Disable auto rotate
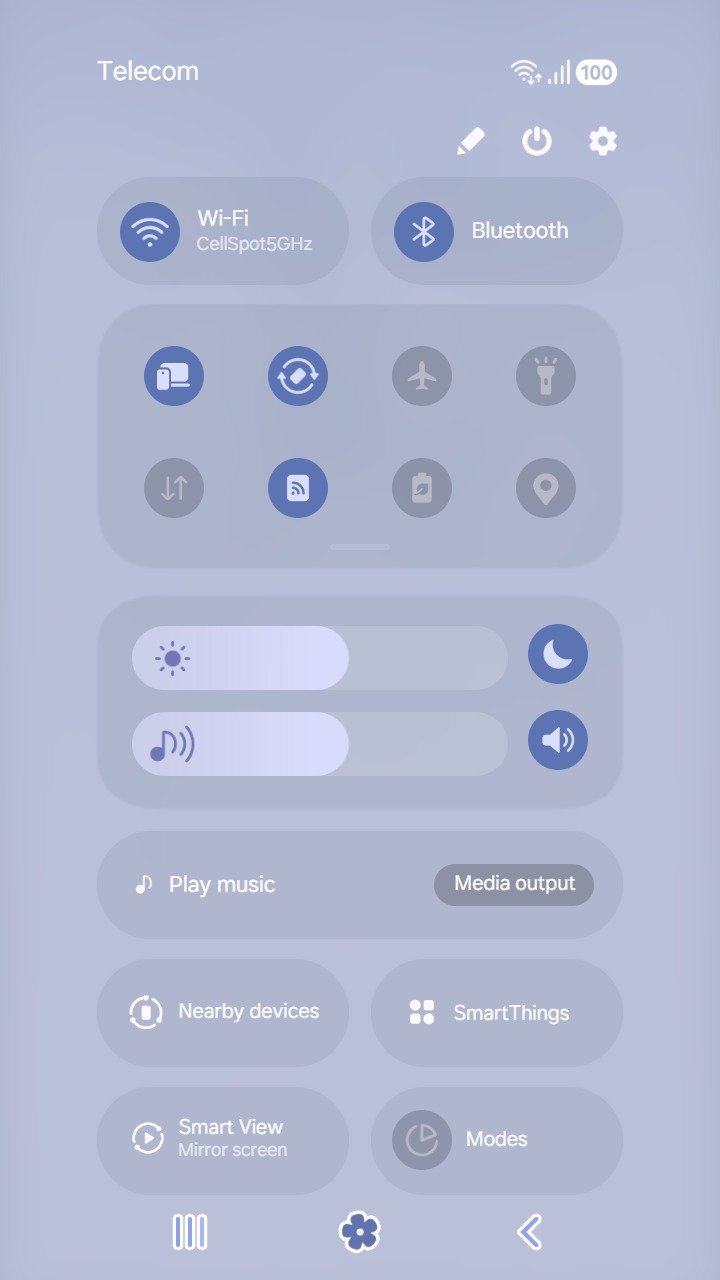Screen dimensions: 720x1280 click(298, 376)
